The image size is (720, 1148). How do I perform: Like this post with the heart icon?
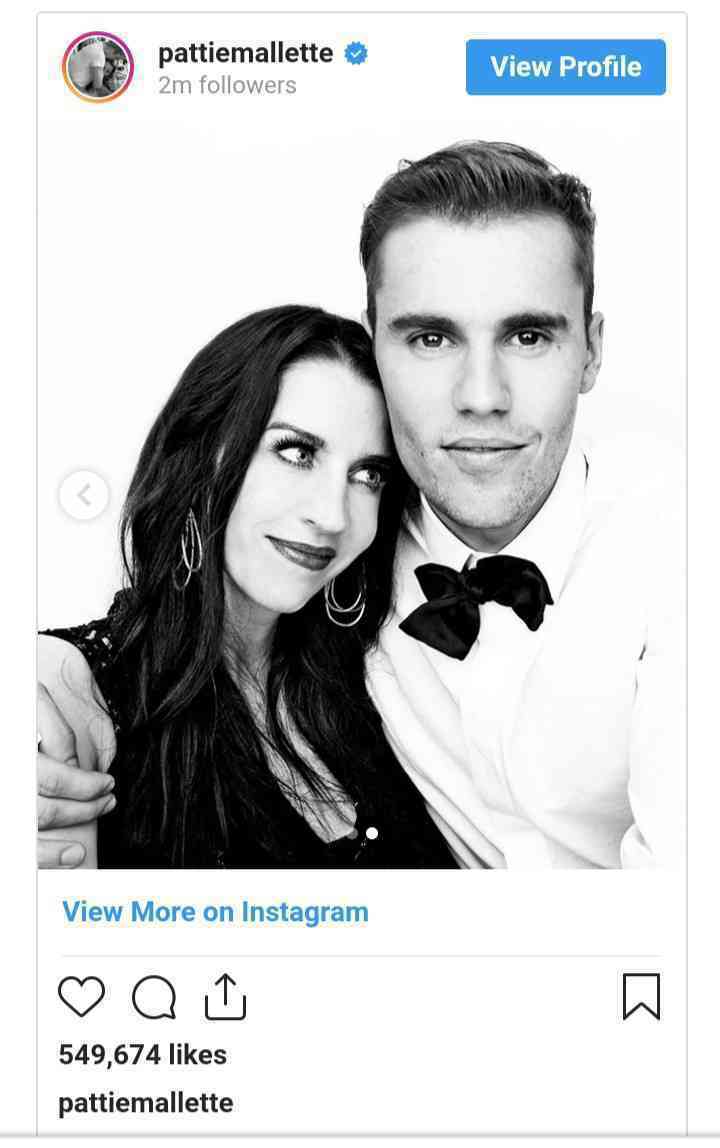tap(81, 997)
